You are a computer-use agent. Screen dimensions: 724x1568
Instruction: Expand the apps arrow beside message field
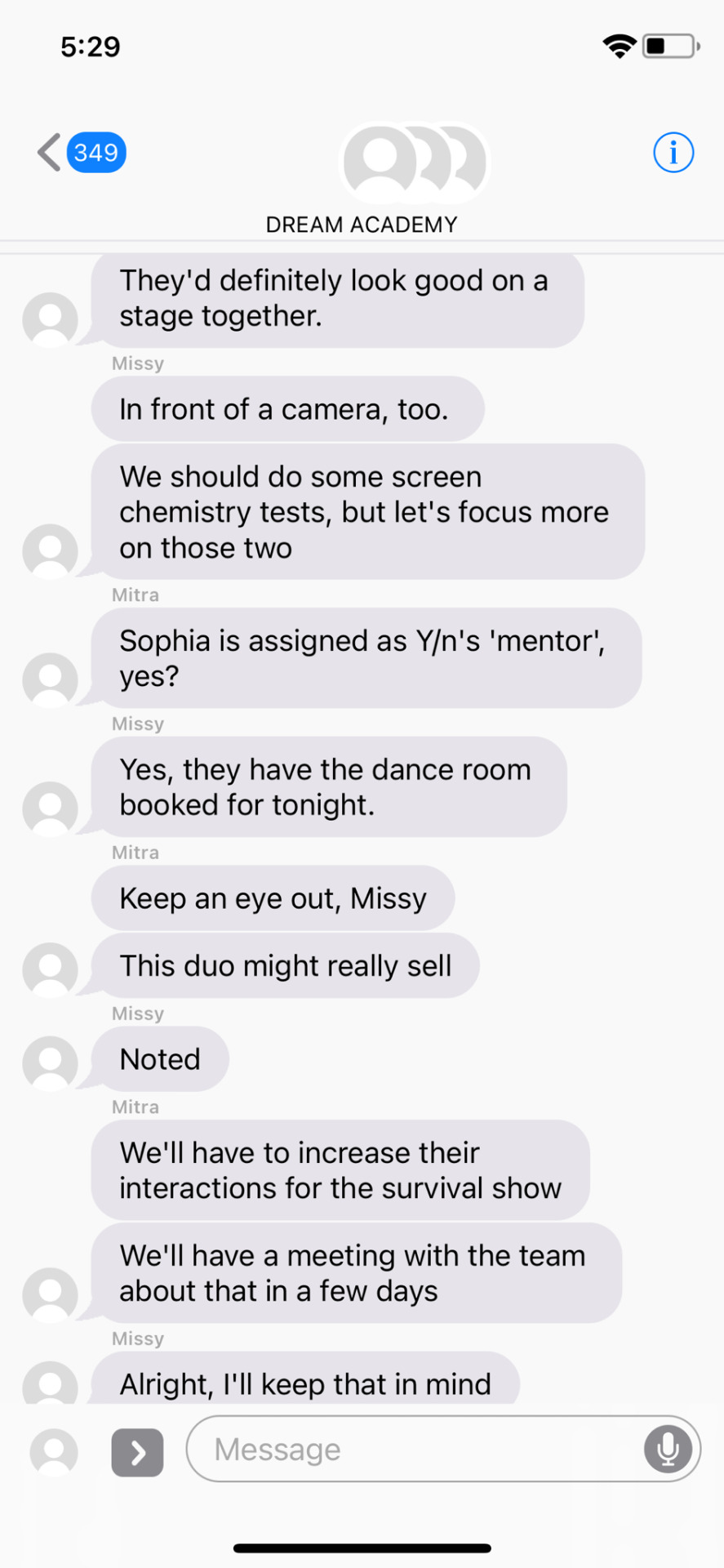tap(137, 1452)
